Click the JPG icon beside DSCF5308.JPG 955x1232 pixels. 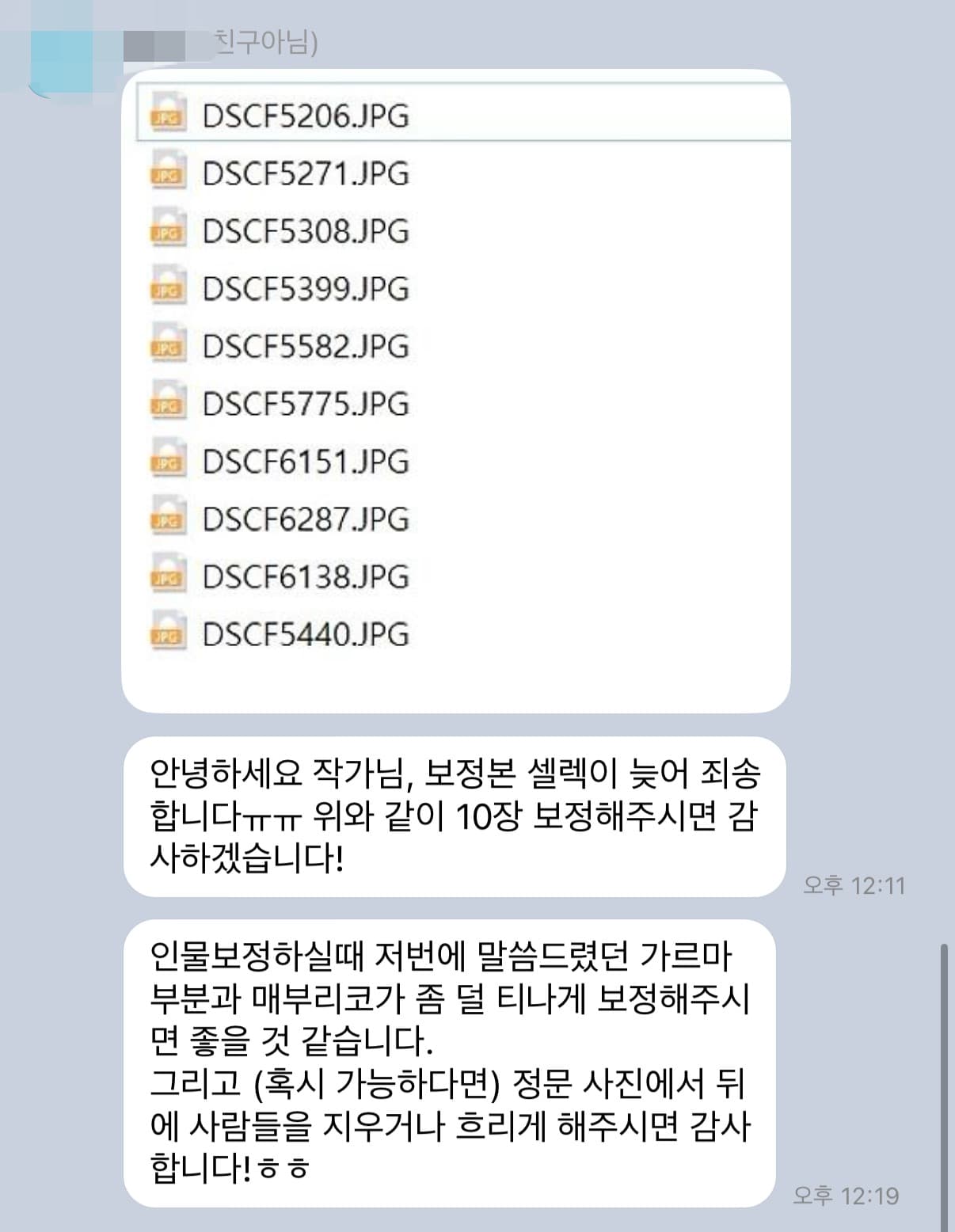166,230
